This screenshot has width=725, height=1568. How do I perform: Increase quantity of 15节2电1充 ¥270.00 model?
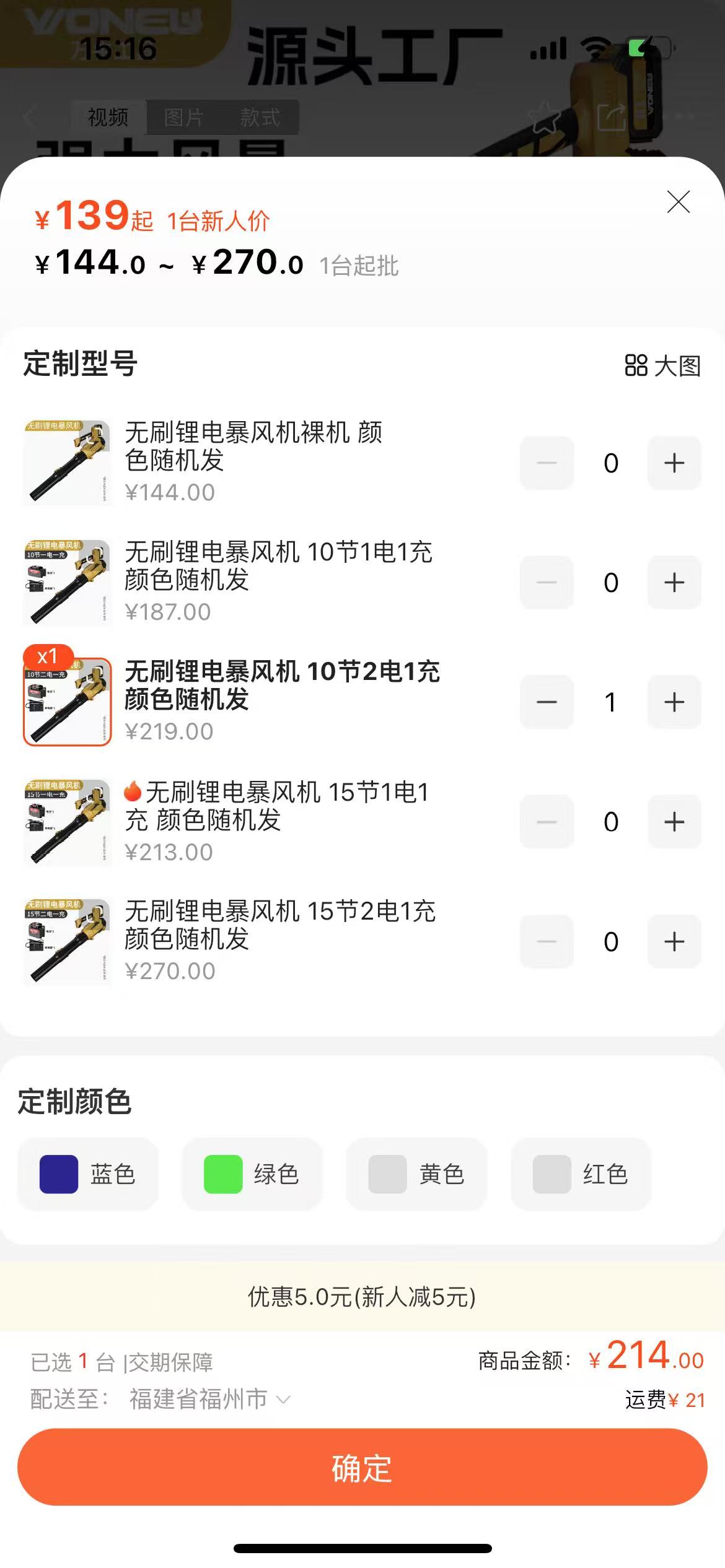point(674,941)
